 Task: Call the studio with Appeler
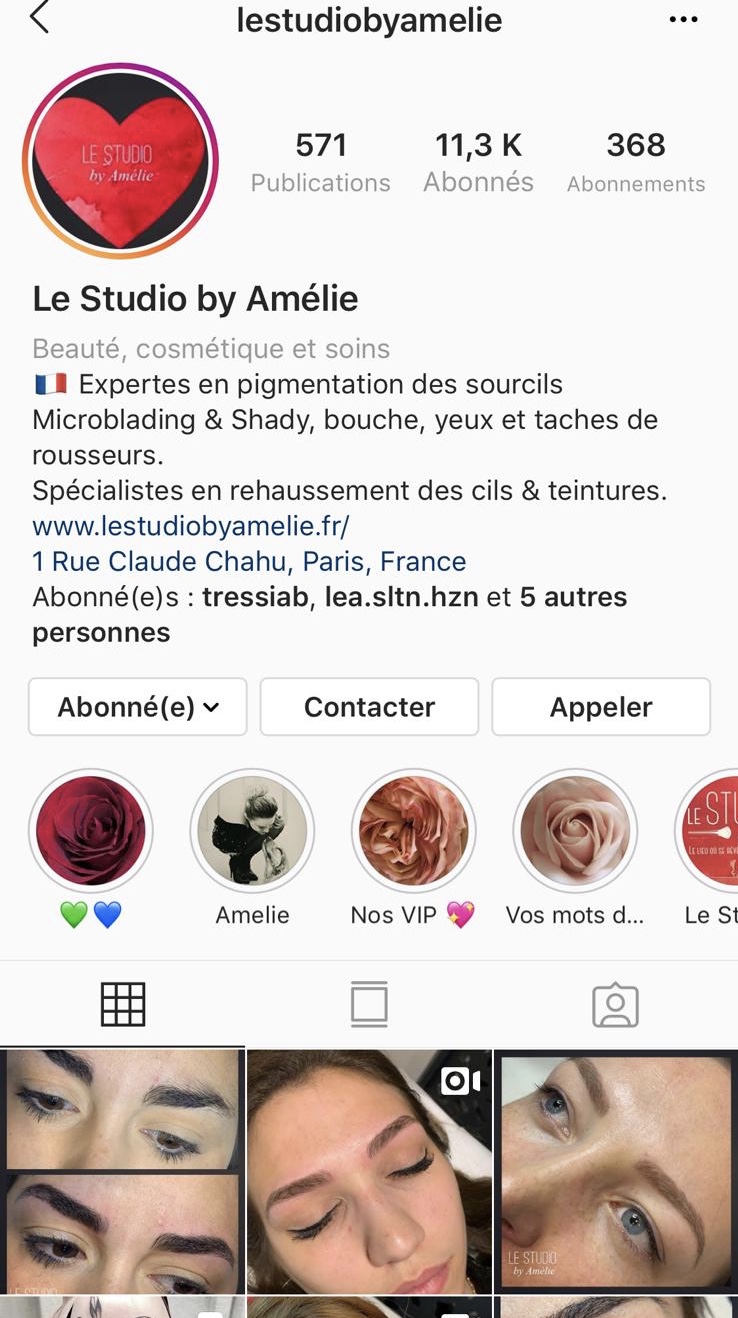point(601,707)
